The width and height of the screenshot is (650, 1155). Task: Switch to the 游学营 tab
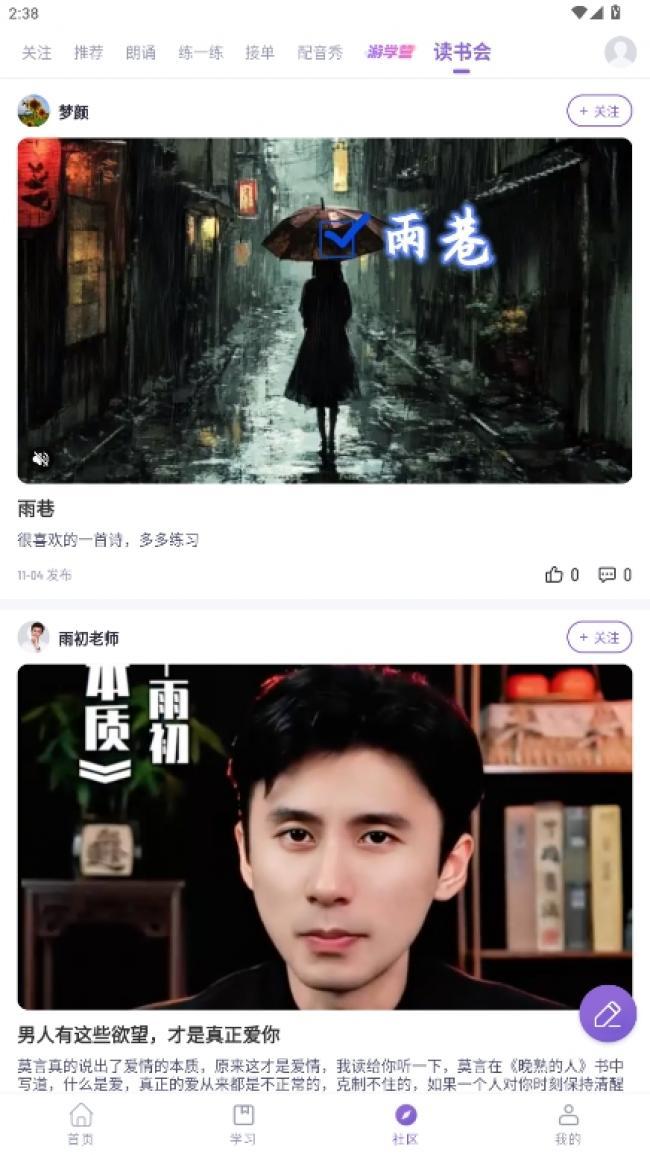tap(389, 52)
